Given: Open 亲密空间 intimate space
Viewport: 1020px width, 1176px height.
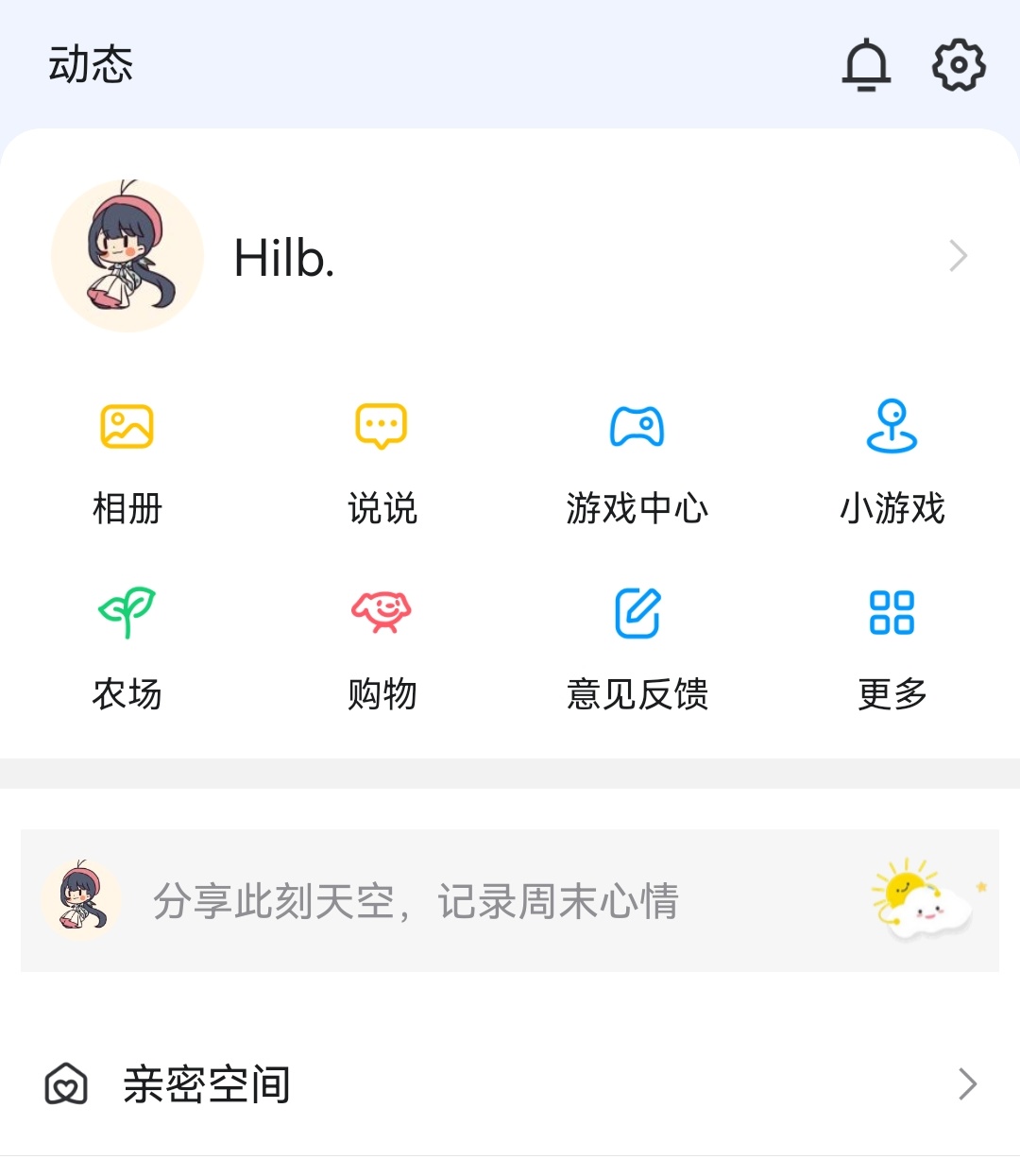Looking at the screenshot, I should click(510, 1084).
